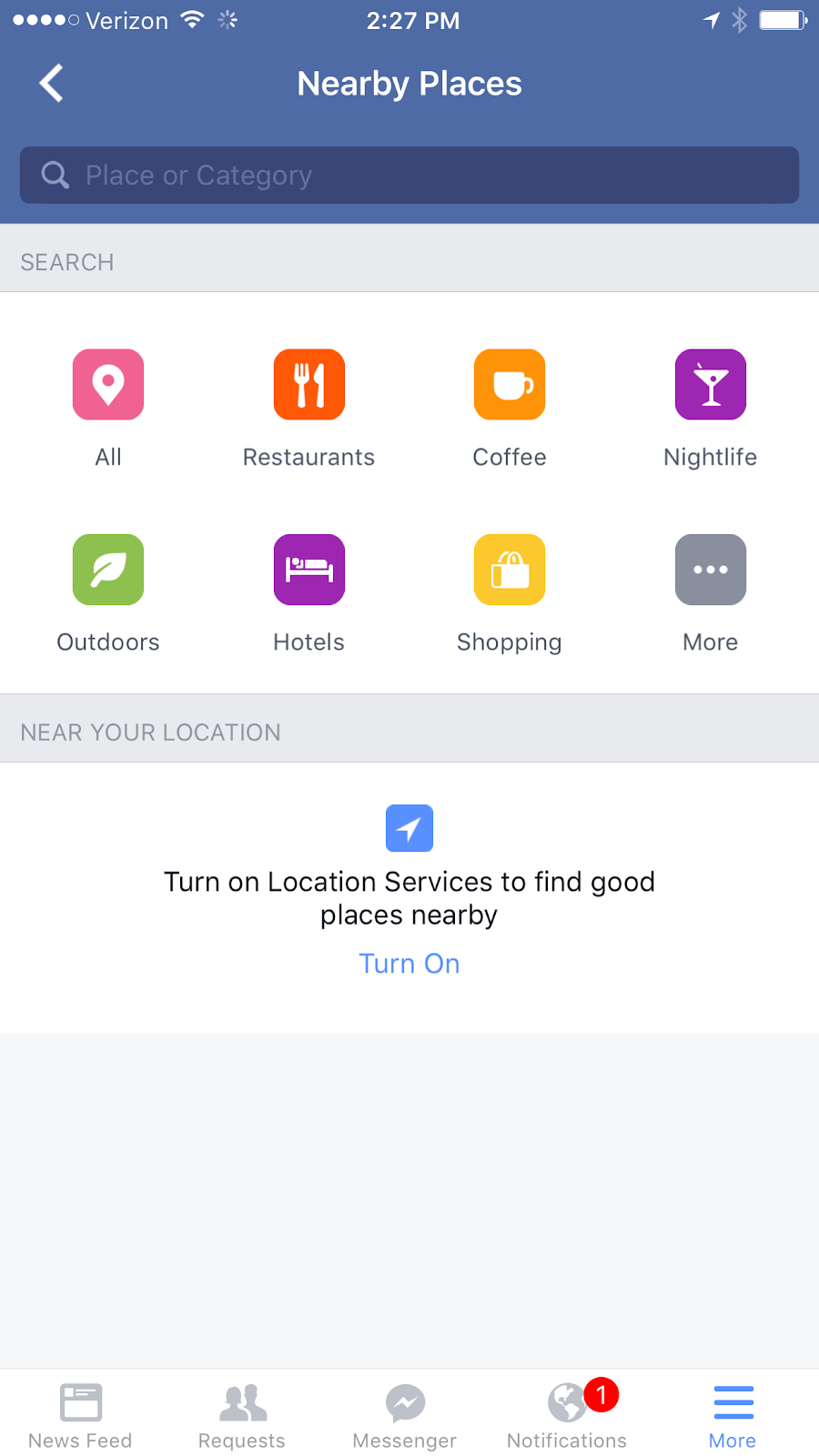The height and width of the screenshot is (1456, 819).
Task: Switch to the Messenger tab
Action: point(405,1415)
